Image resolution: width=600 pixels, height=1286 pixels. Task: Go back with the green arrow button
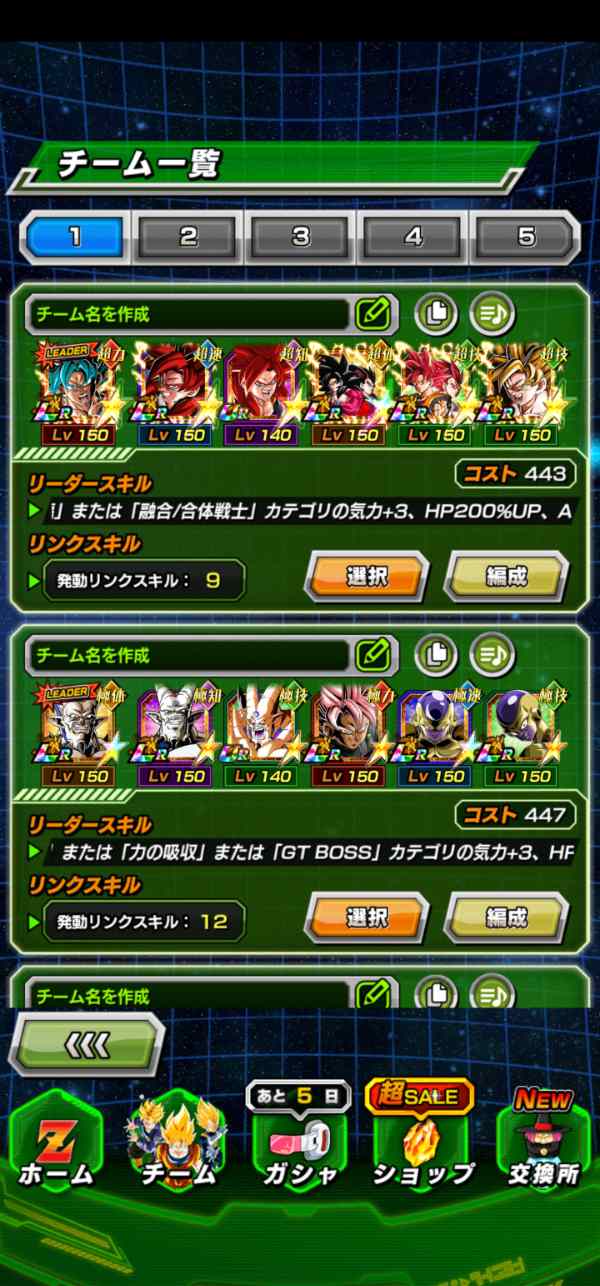(86, 1046)
